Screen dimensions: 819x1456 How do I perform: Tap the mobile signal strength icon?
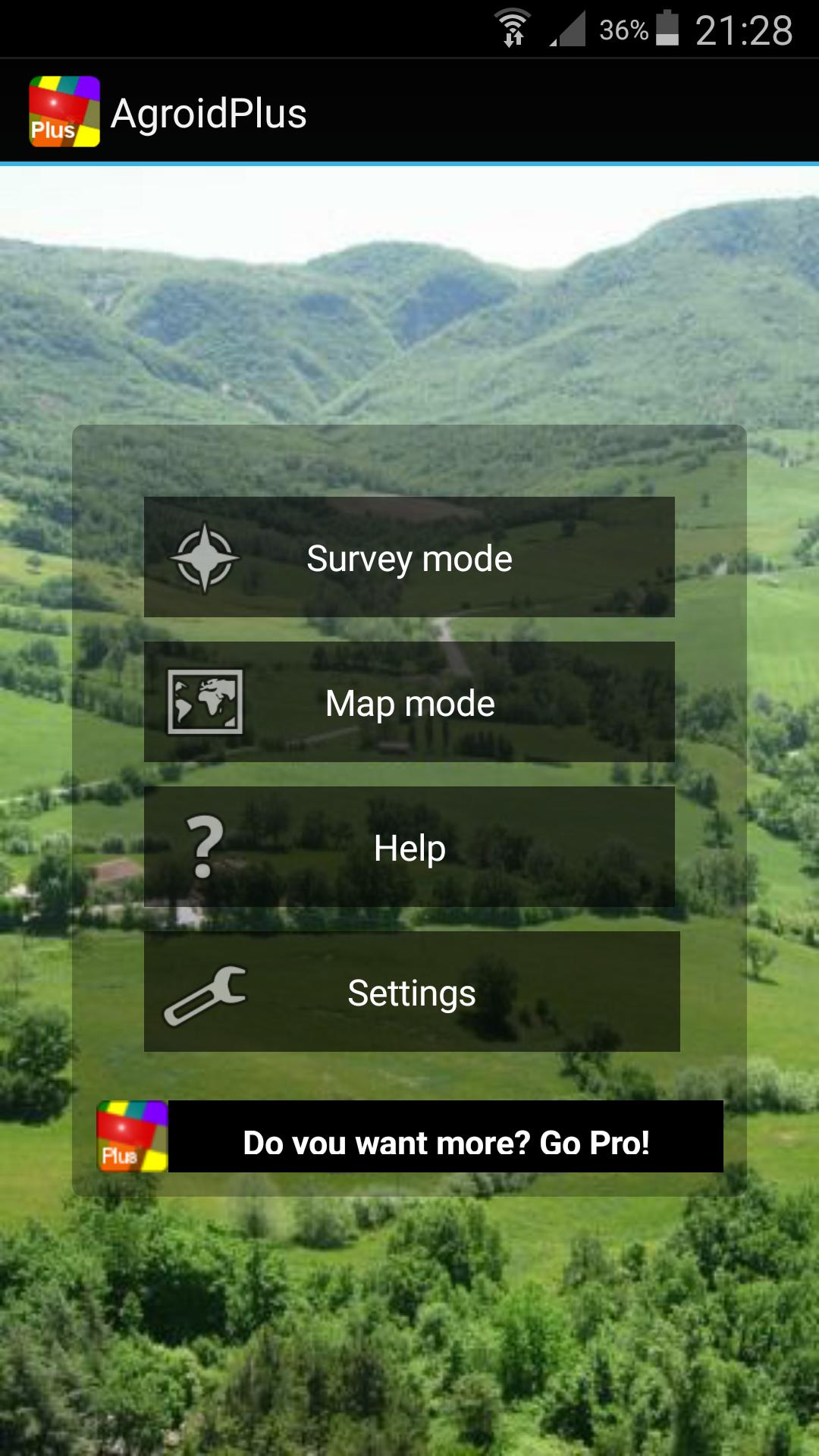click(570, 29)
